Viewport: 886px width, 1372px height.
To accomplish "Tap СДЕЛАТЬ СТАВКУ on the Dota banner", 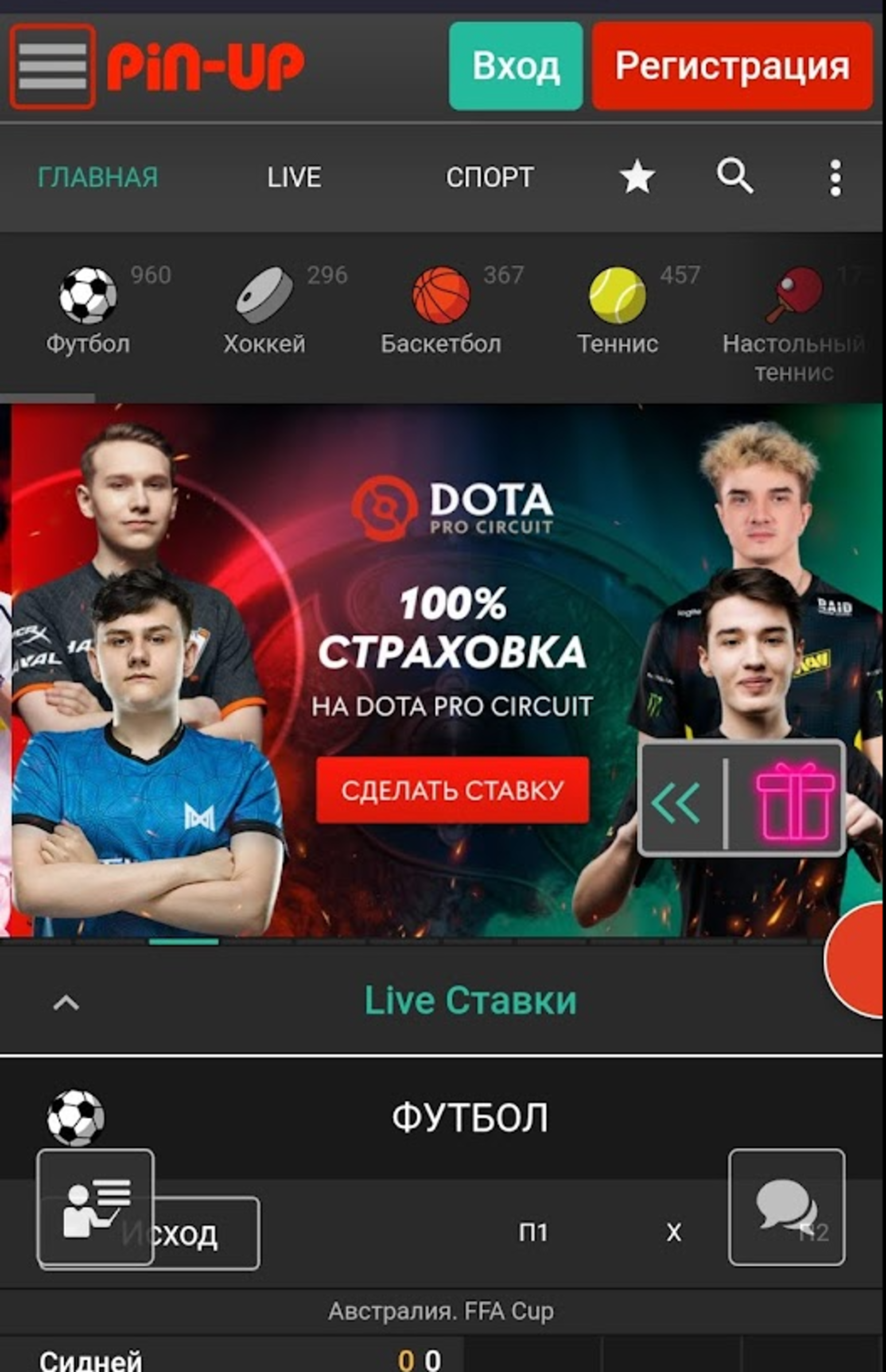I will pos(452,790).
